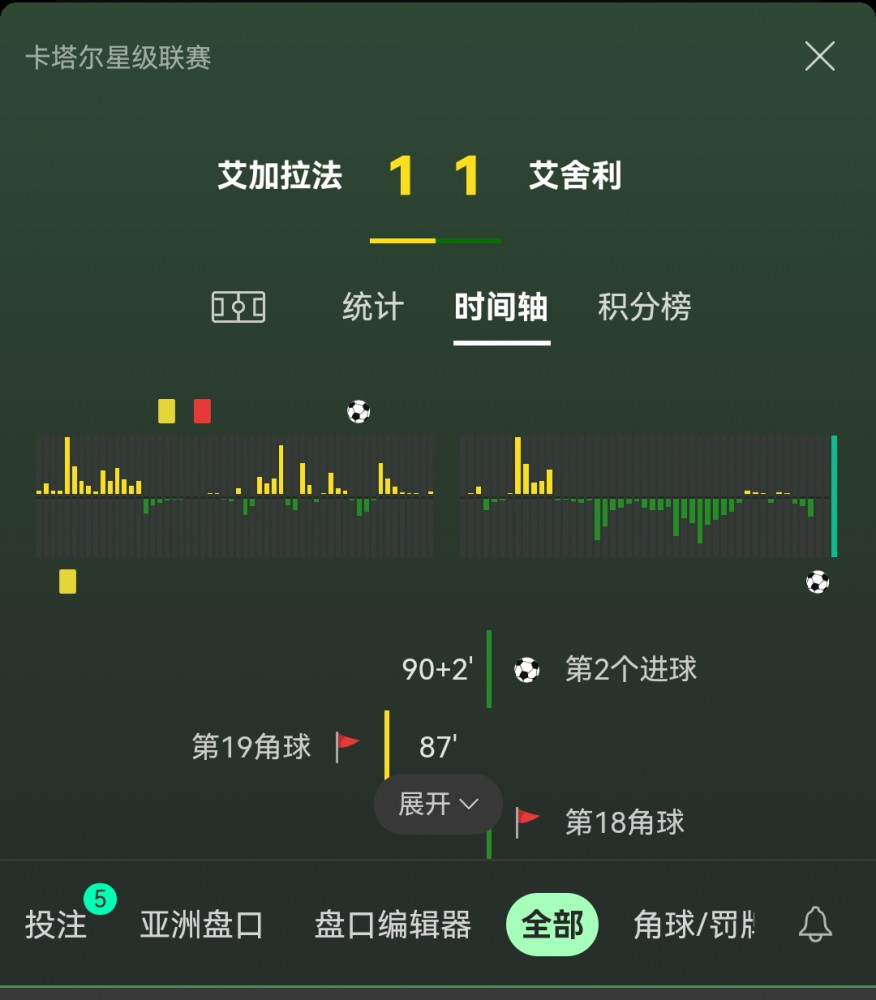The height and width of the screenshot is (1000, 876).
Task: Select the 时间轴 tab
Action: tap(501, 308)
